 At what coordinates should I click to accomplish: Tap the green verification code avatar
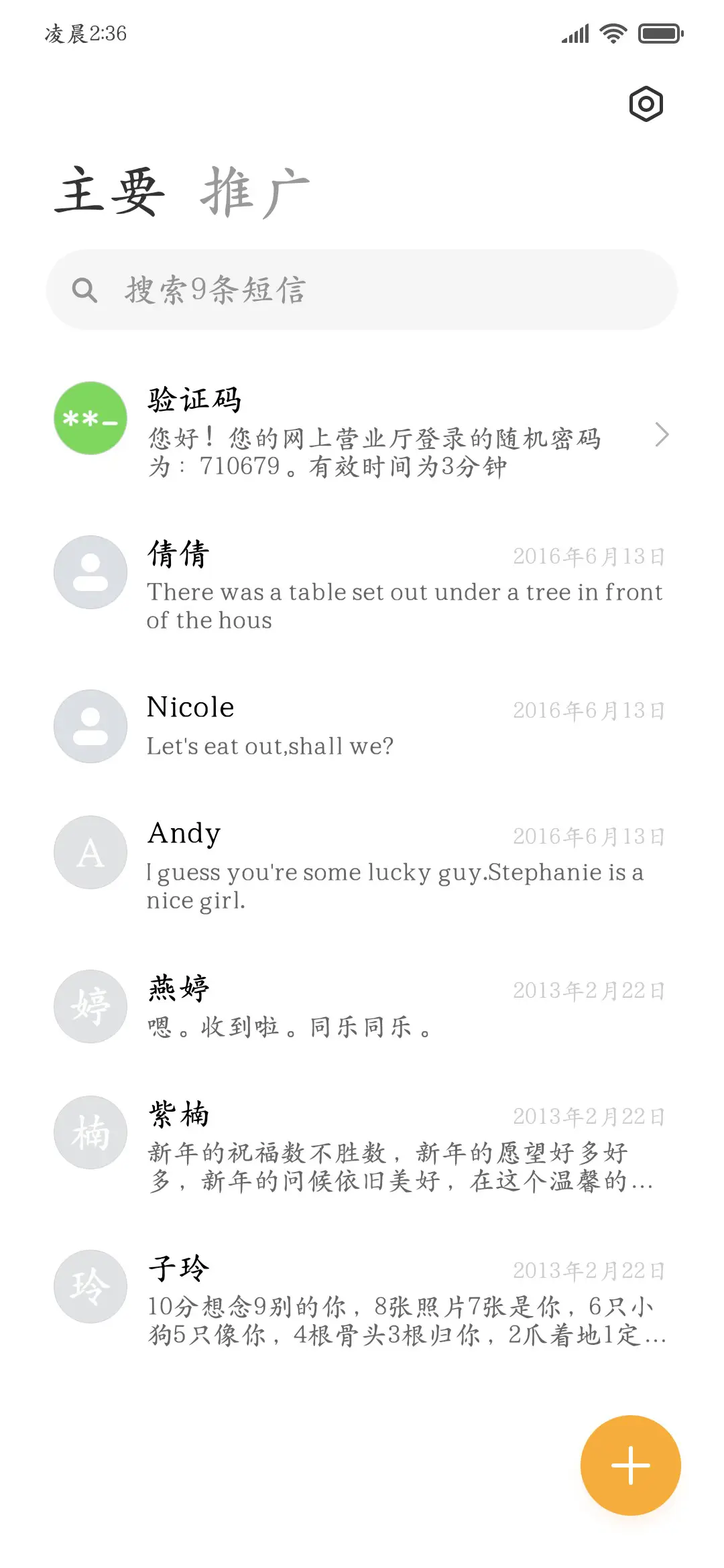pos(90,418)
